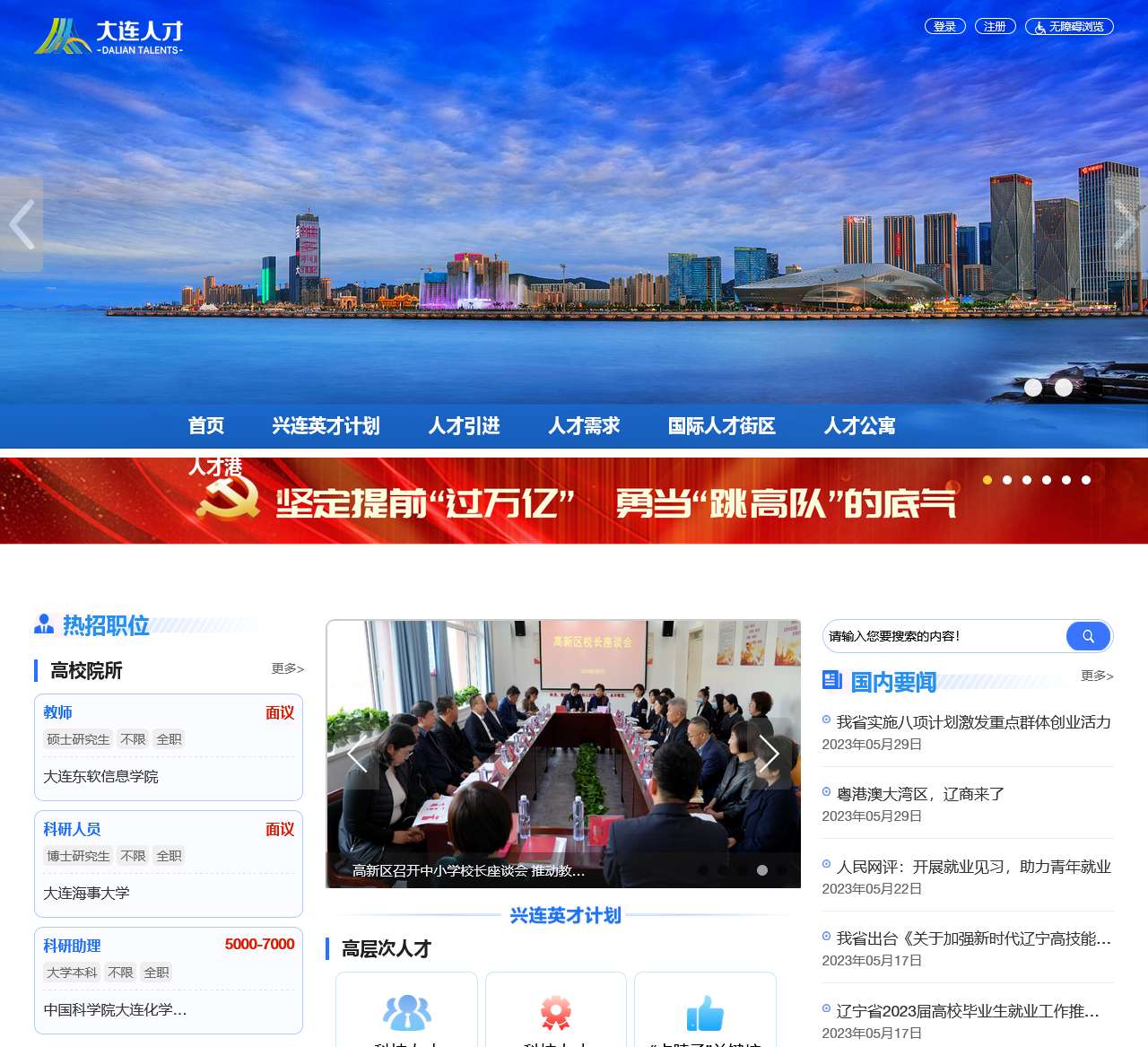View more 高校院所 job listings

click(x=287, y=669)
